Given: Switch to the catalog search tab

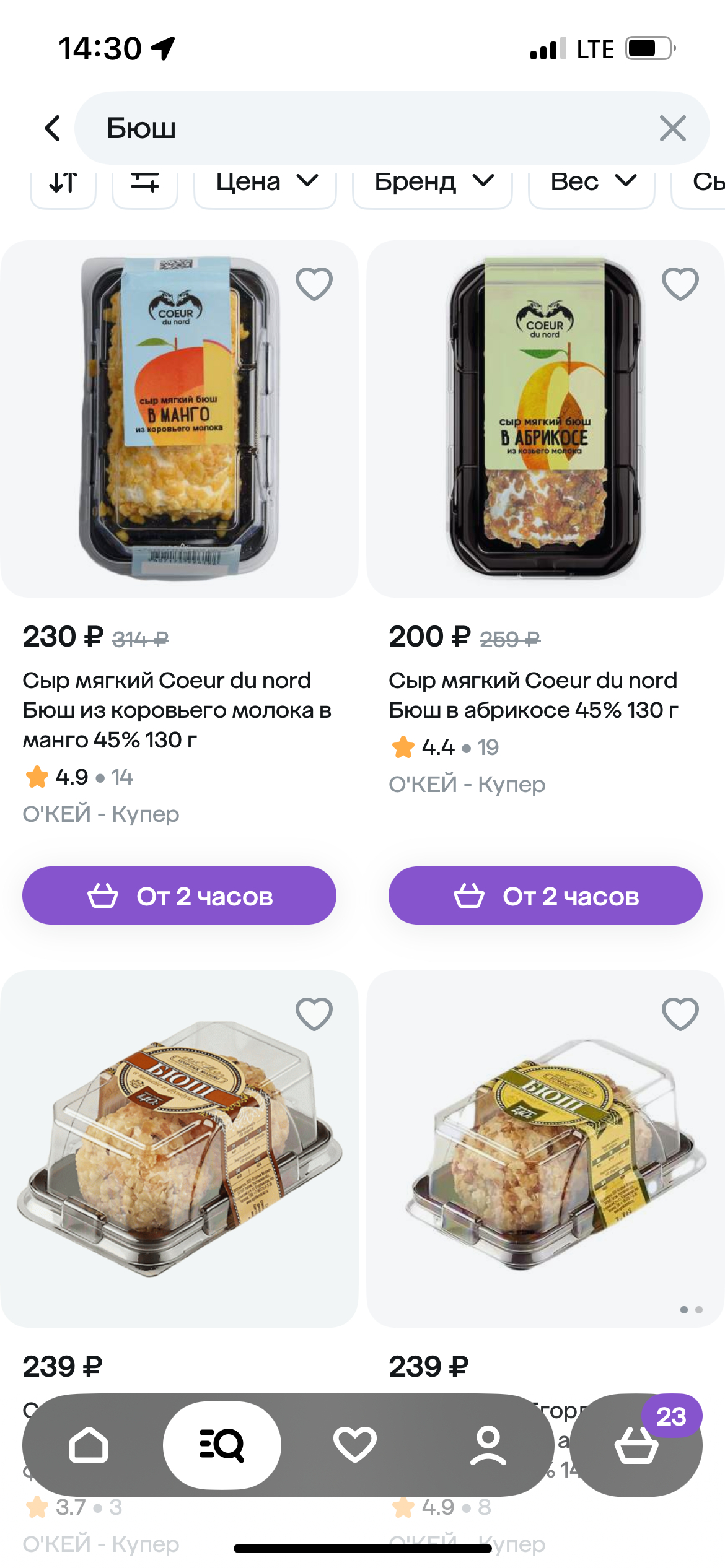Looking at the screenshot, I should tap(222, 1445).
